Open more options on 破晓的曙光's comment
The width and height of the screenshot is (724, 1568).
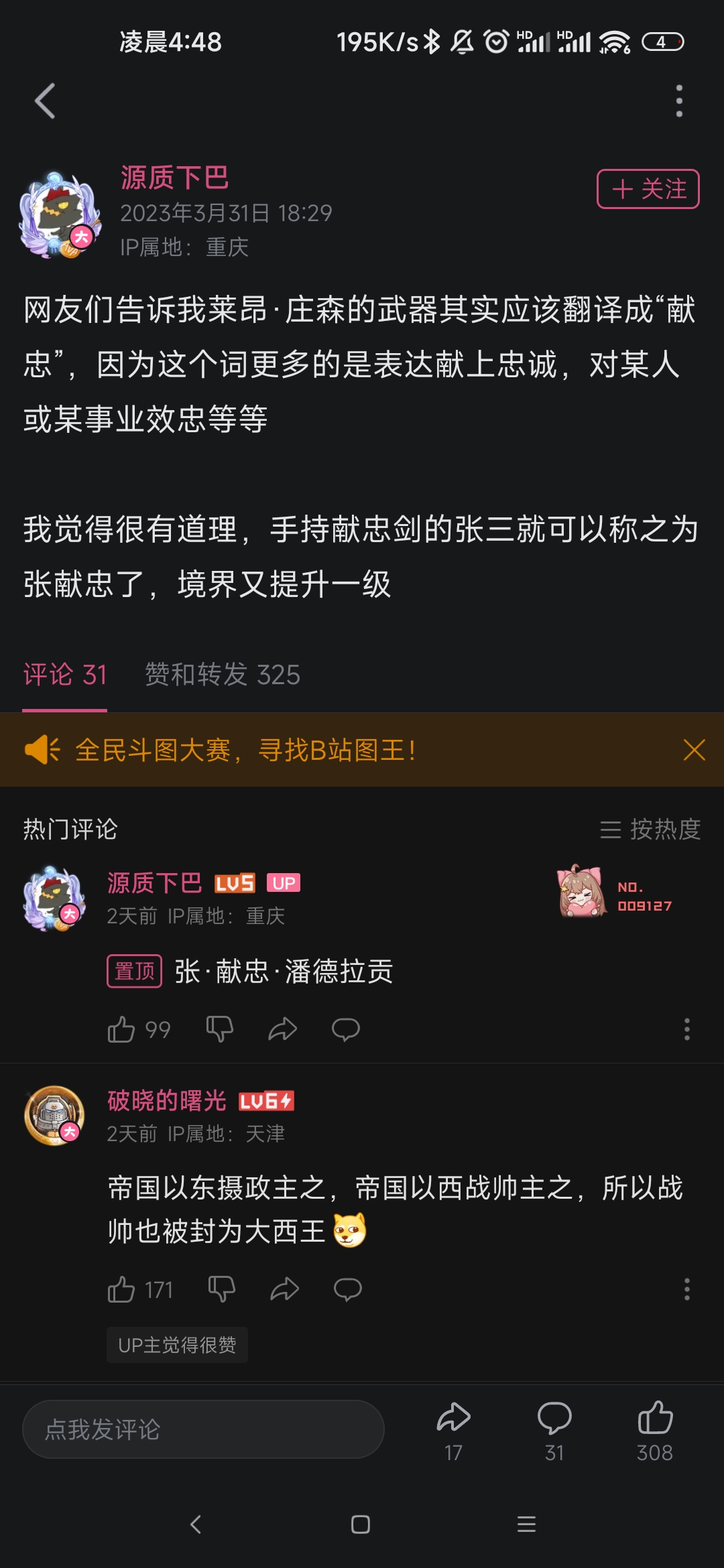click(686, 1289)
